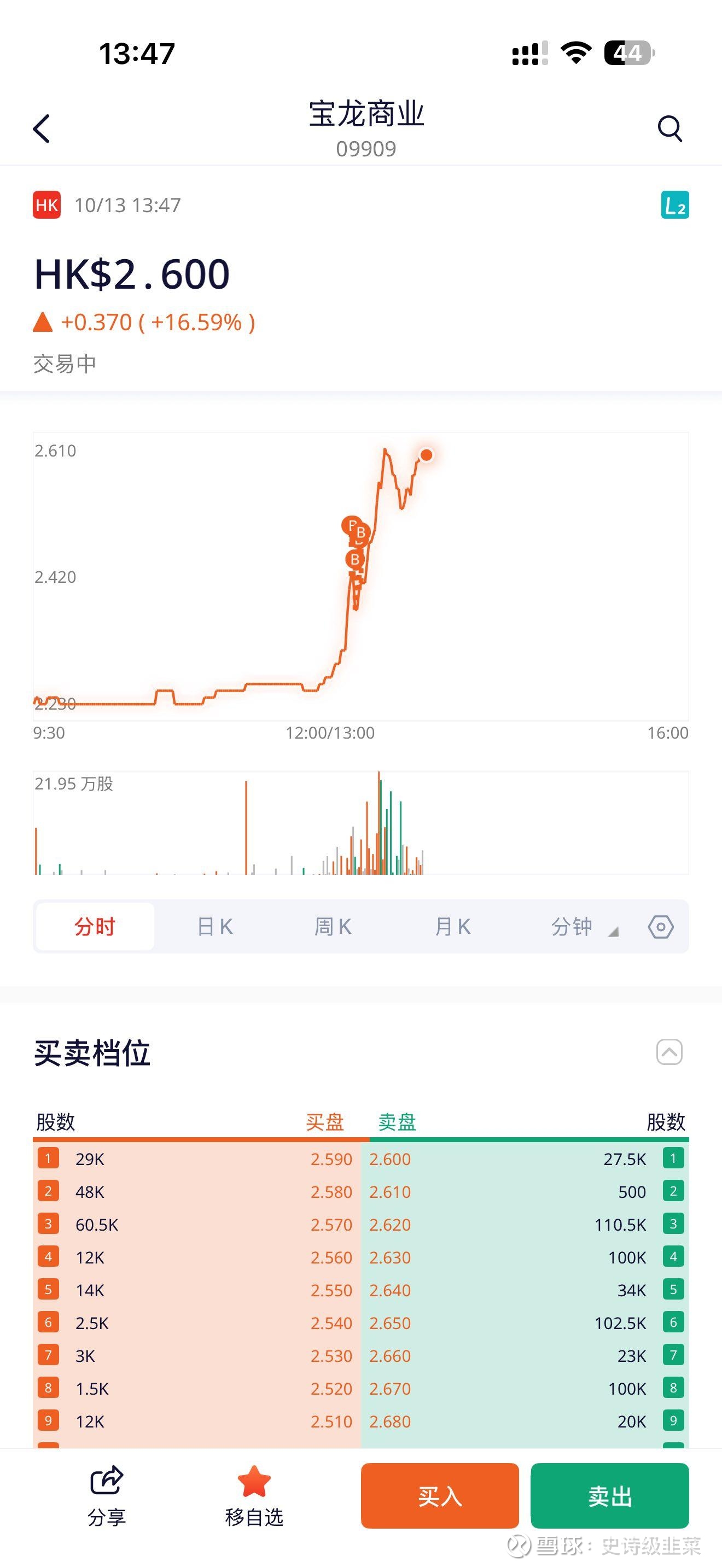Open the share panel via 分享 icon
The width and height of the screenshot is (722, 1568).
(107, 1491)
